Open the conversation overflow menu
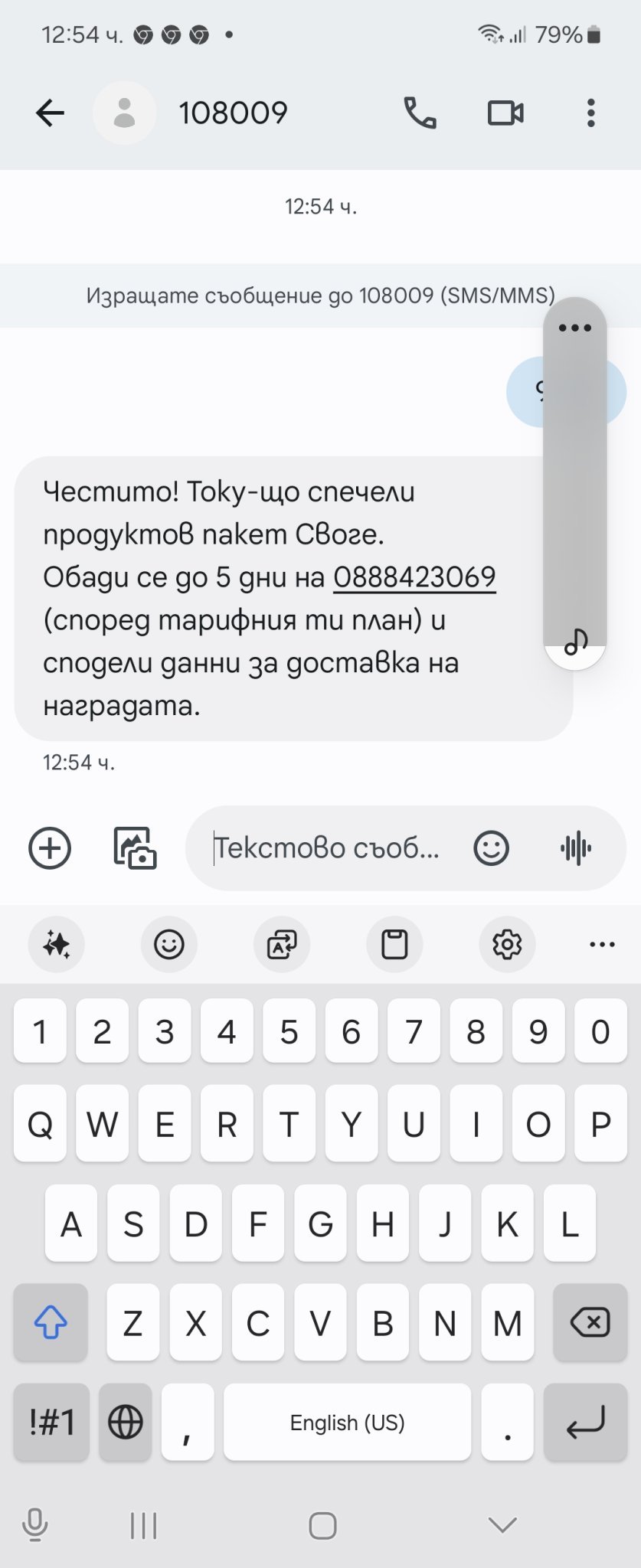641x1568 pixels. click(x=590, y=113)
